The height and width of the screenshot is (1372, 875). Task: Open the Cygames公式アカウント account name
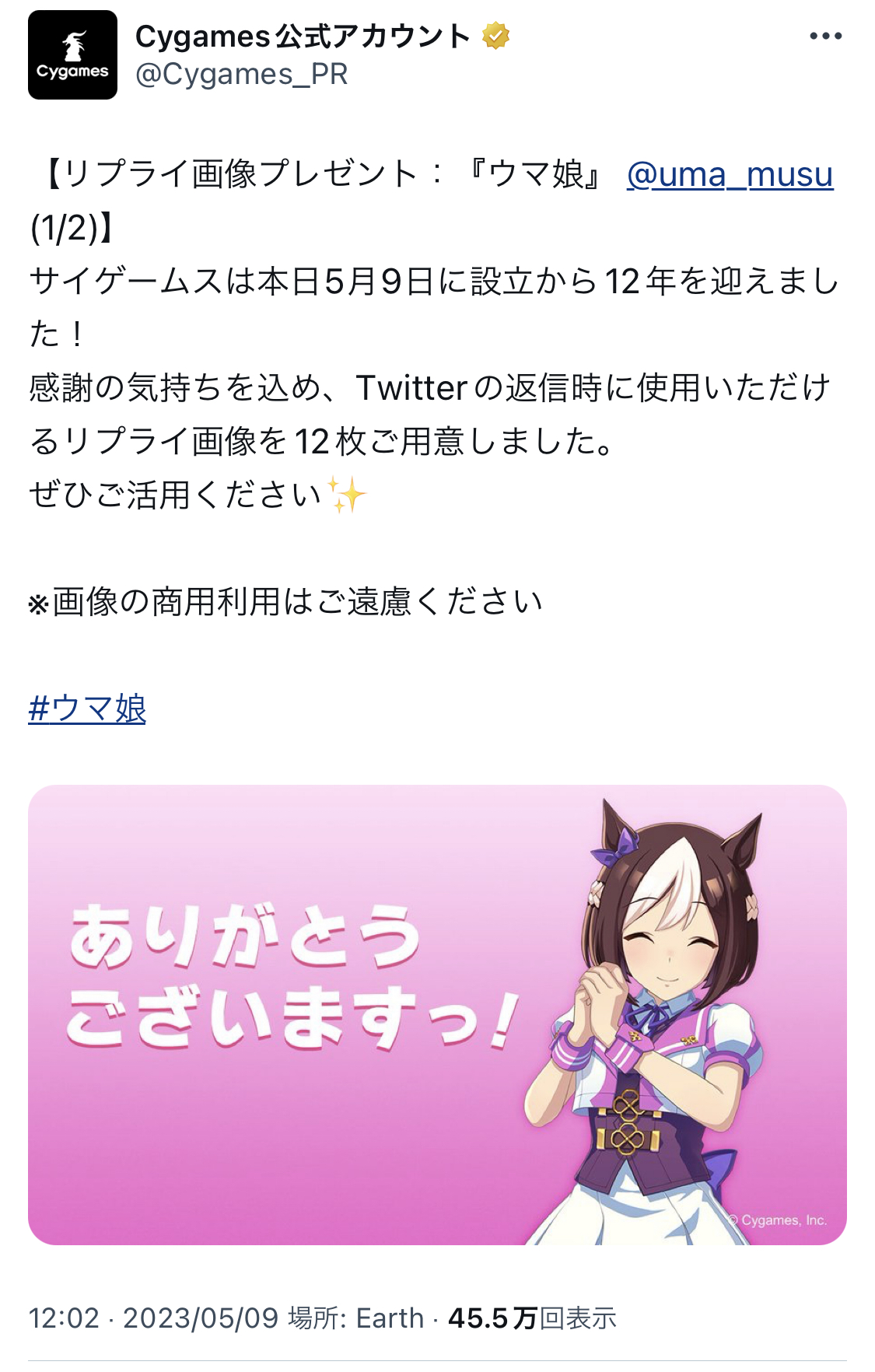pyautogui.click(x=303, y=37)
